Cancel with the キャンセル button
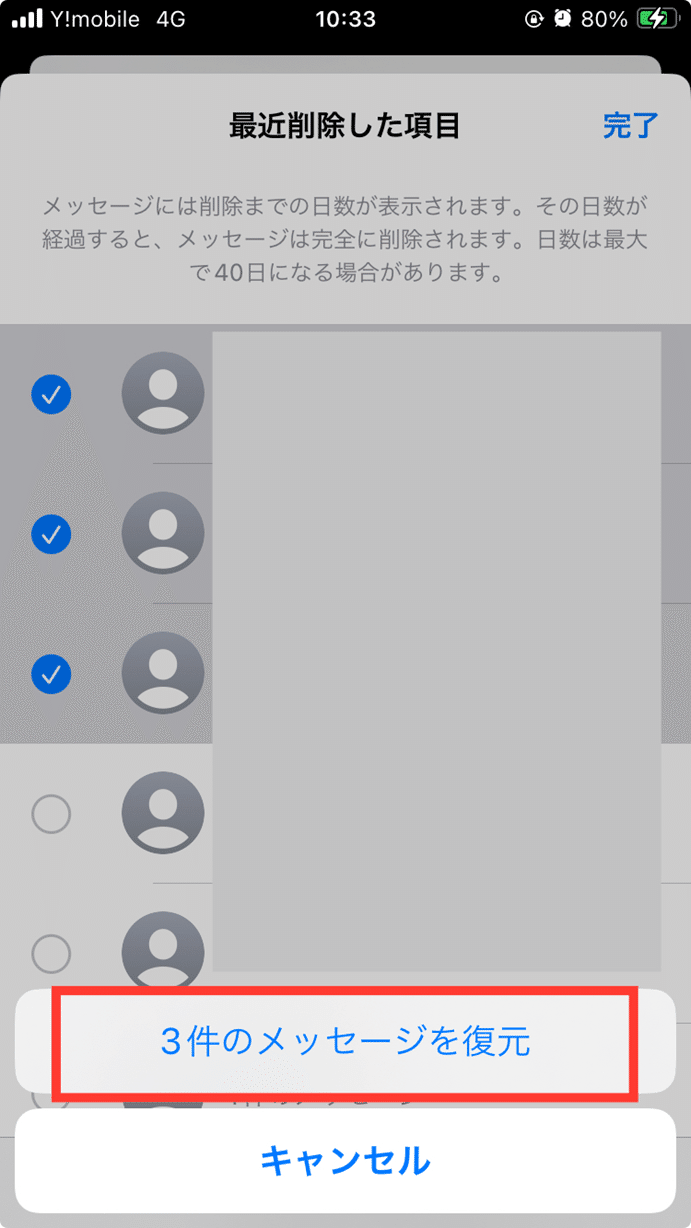691x1228 pixels. (x=345, y=1161)
